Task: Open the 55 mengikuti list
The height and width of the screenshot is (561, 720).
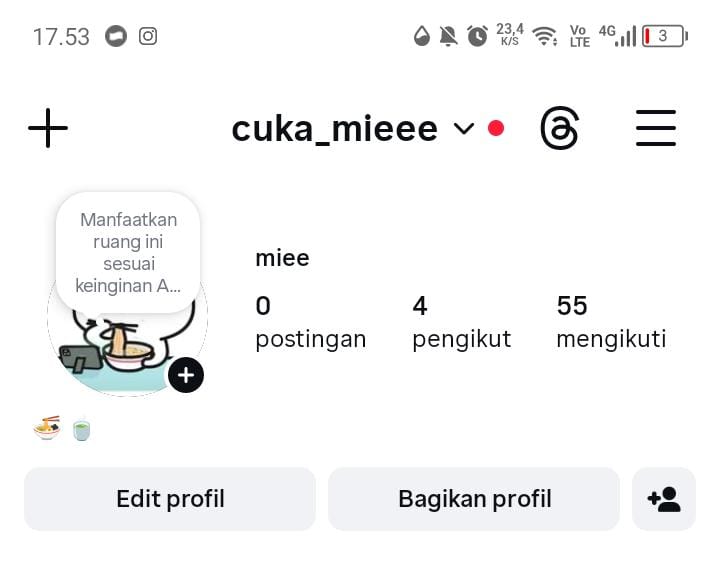Action: [x=610, y=322]
